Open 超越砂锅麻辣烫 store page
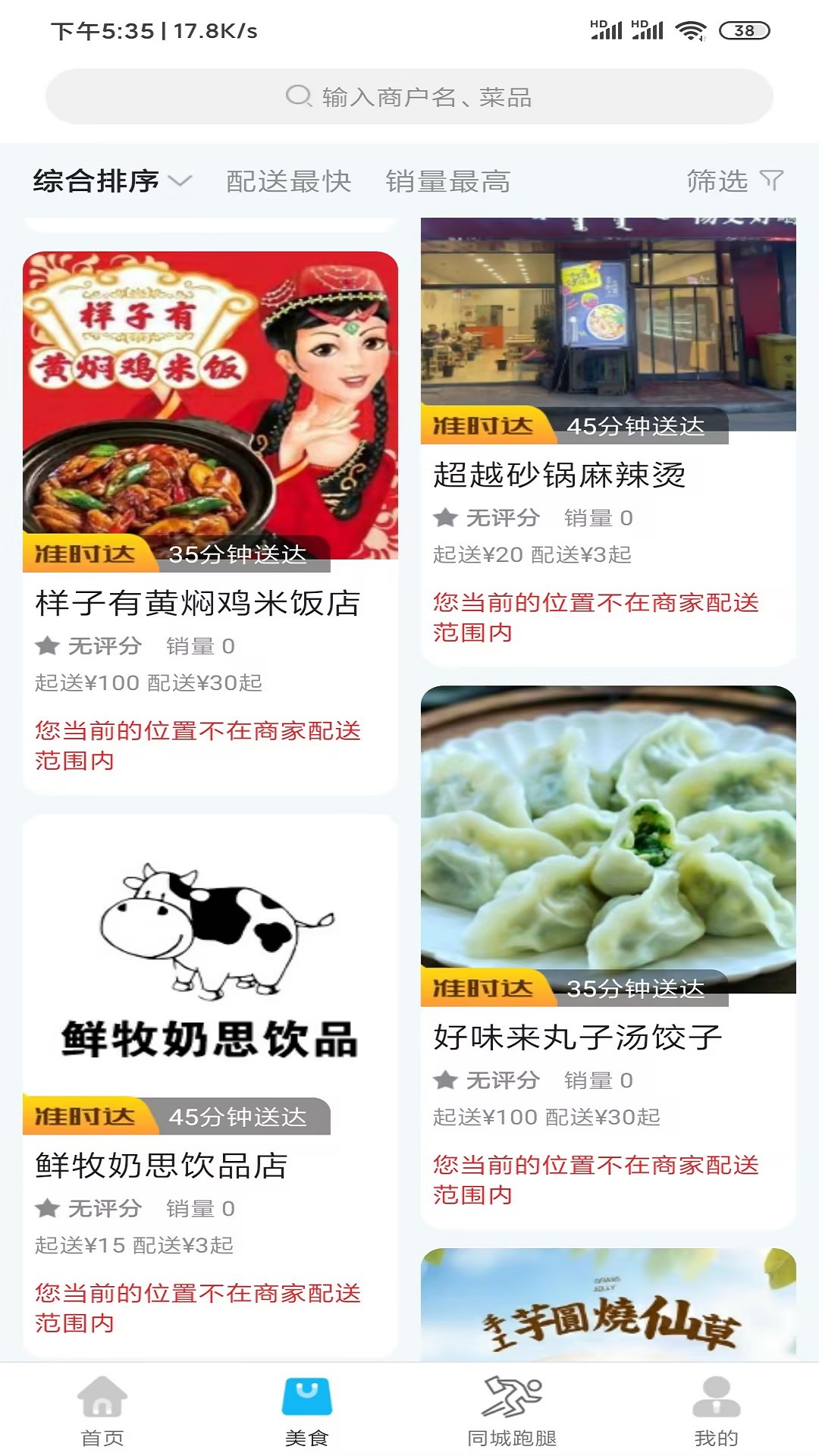The width and height of the screenshot is (819, 1456). pos(560,475)
